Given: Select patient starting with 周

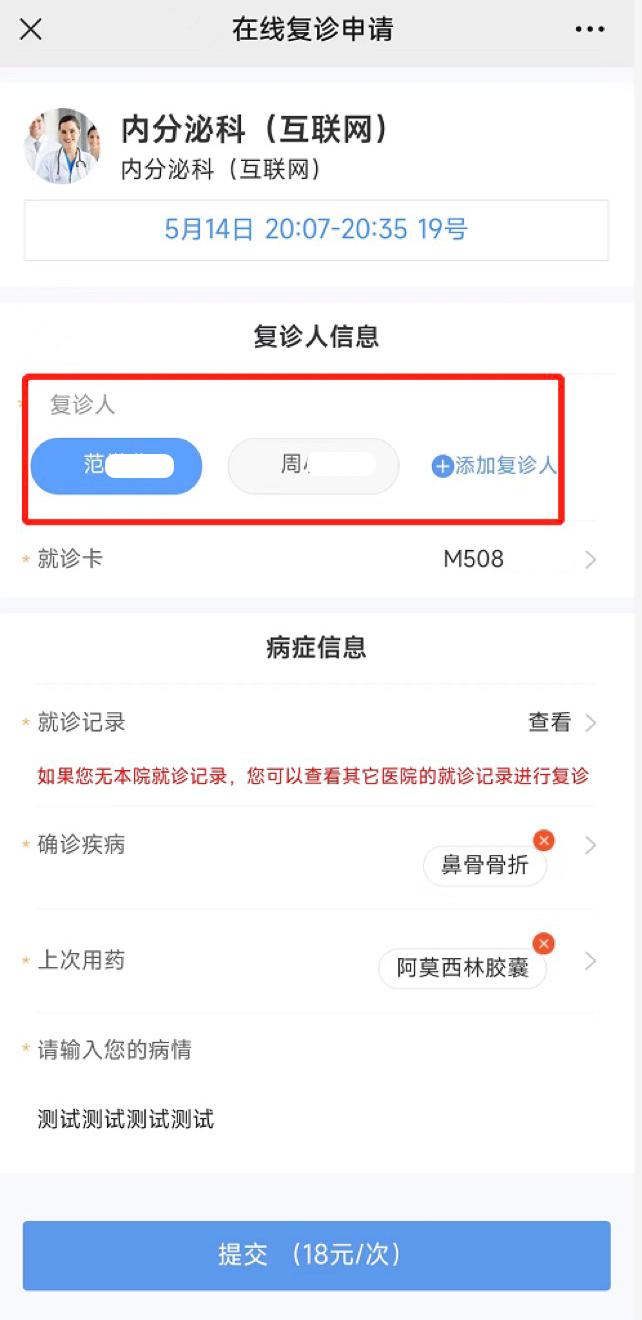Looking at the screenshot, I should pos(313,466).
